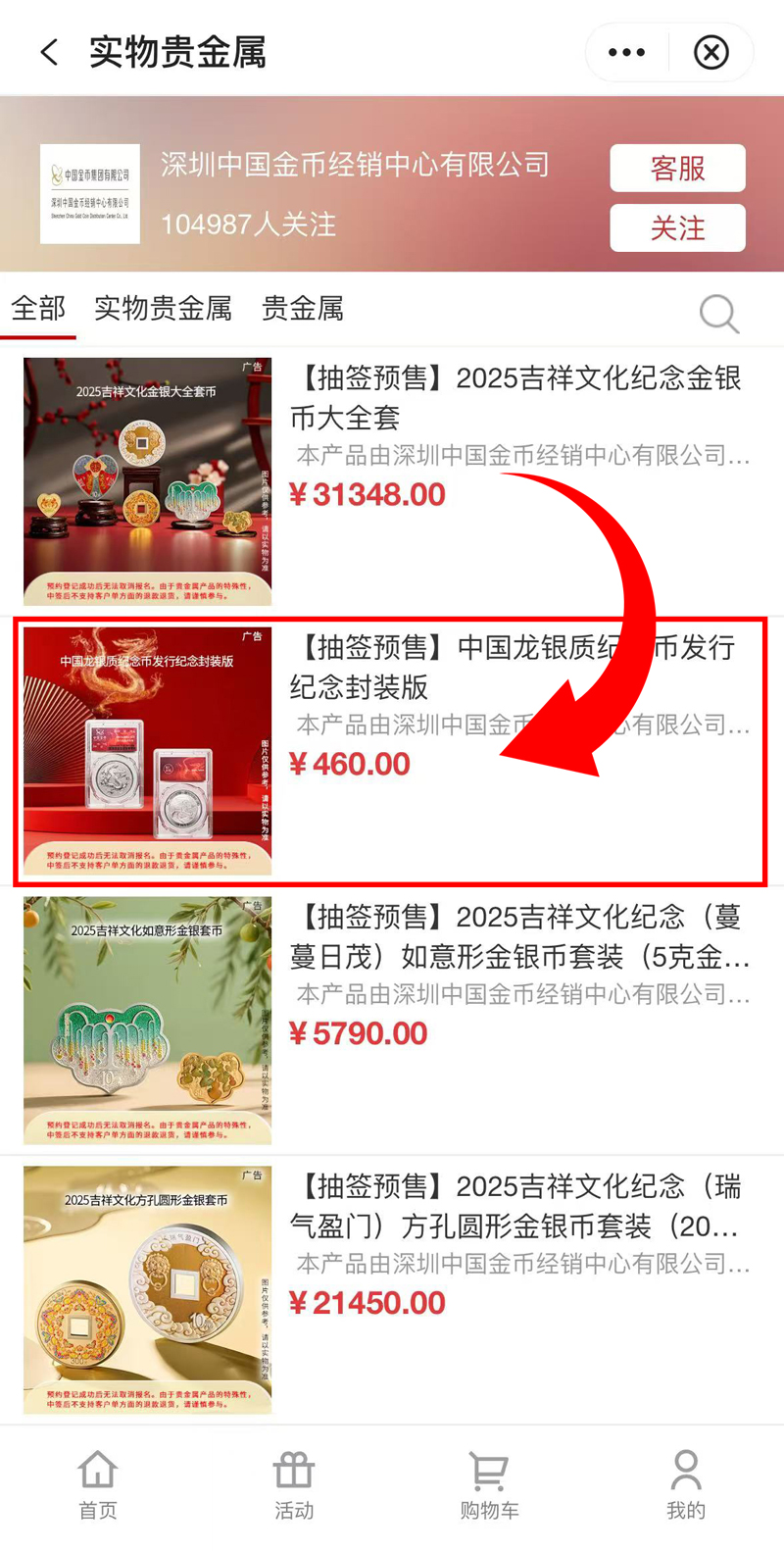Go back from 实物贵金属 page

[x=49, y=52]
